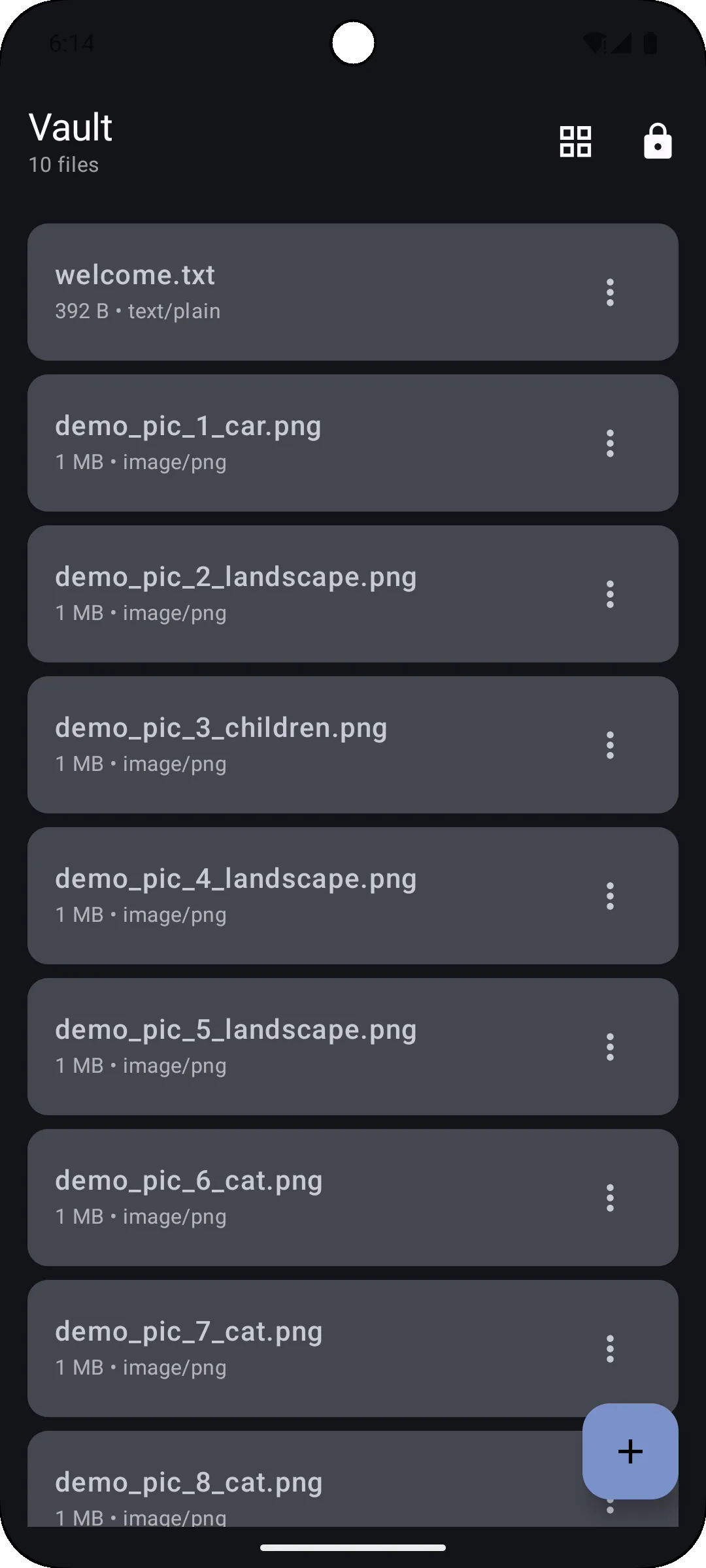Lock the vault

click(x=657, y=142)
